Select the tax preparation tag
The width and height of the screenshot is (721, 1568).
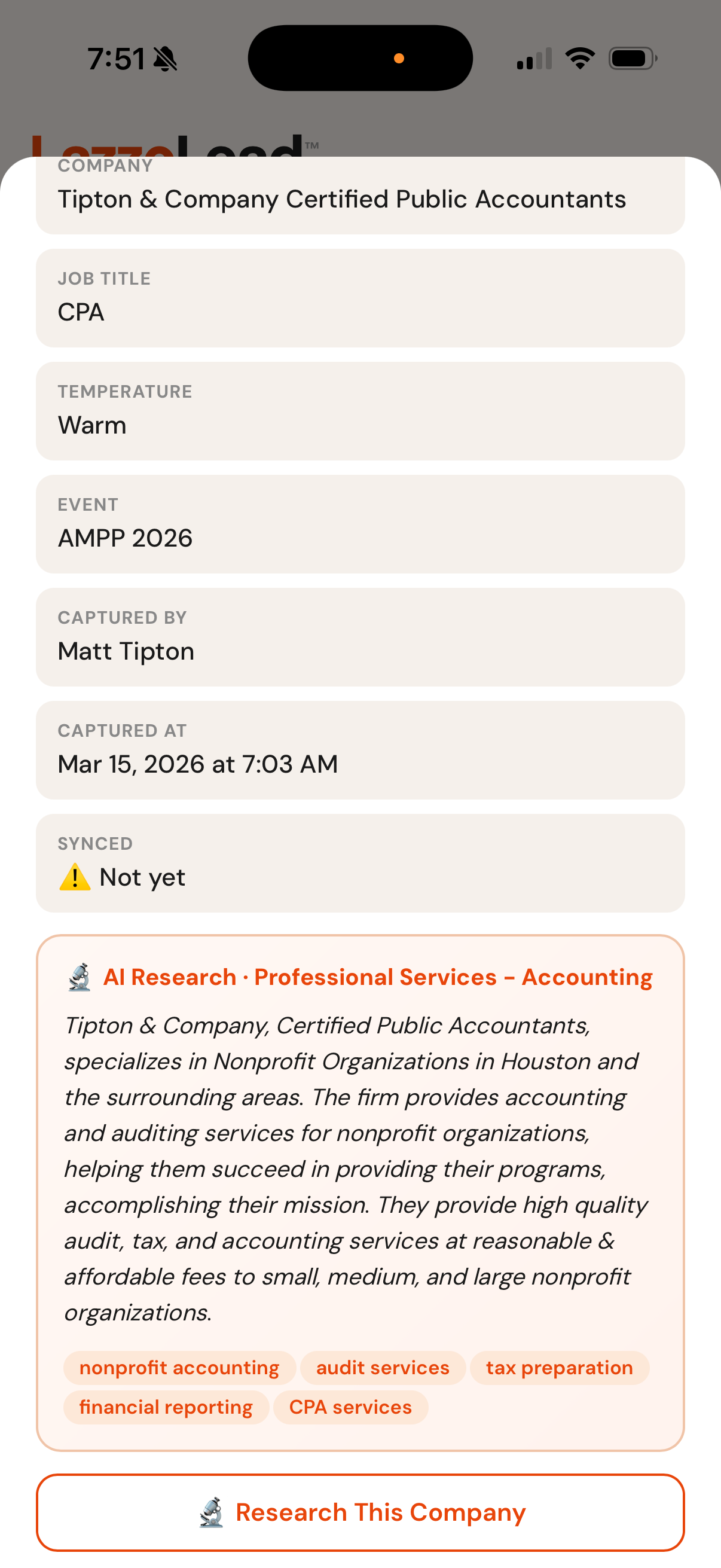click(x=560, y=1368)
